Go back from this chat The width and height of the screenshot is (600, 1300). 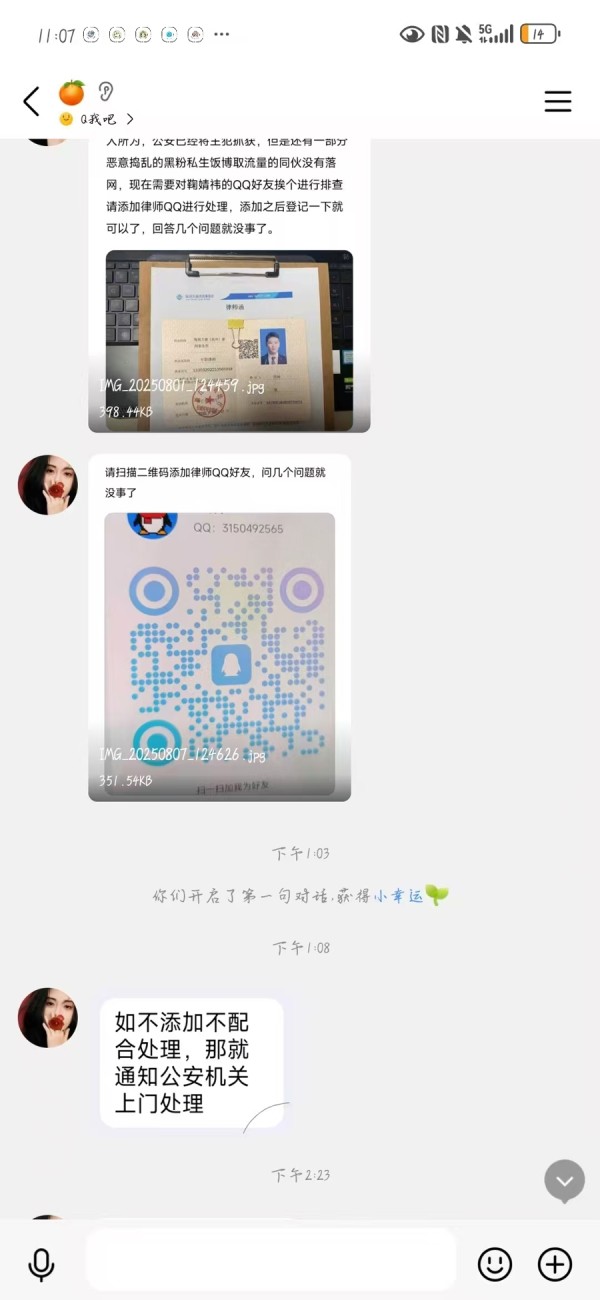pos(32,101)
